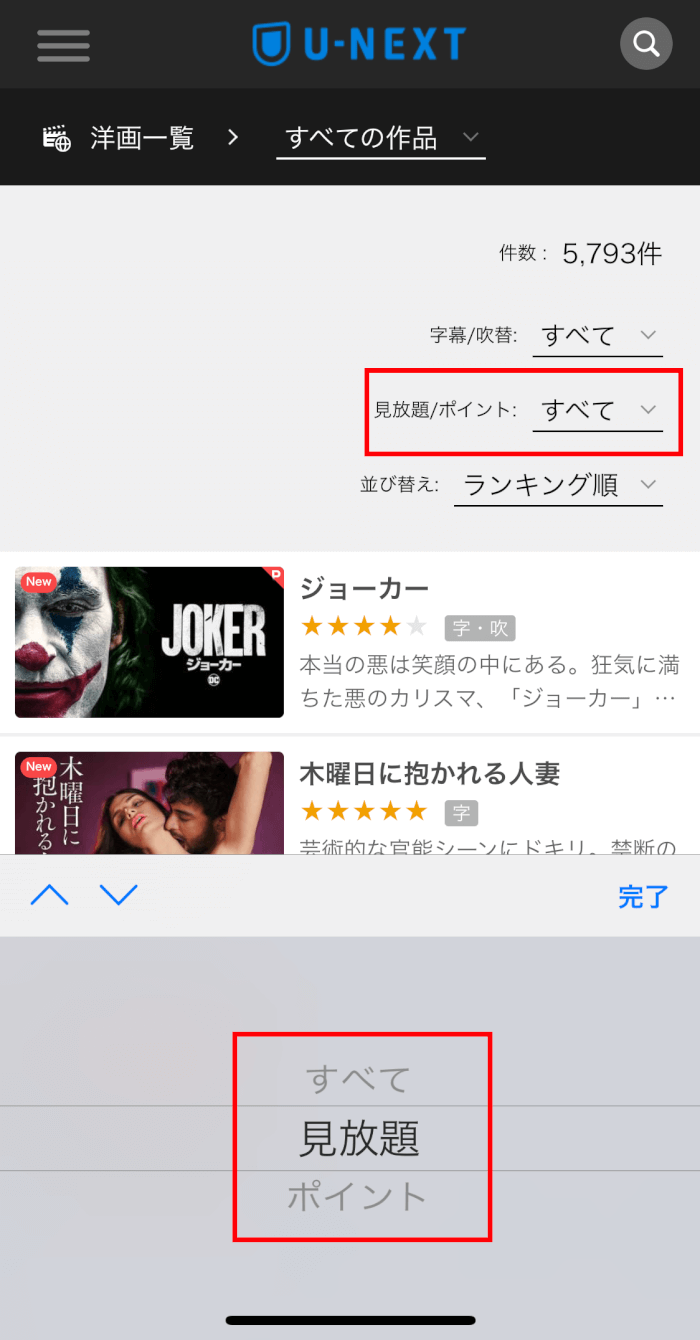Screen dimensions: 700x1340
Task: Open the 見放題/ポイント dropdown
Action: tap(597, 410)
